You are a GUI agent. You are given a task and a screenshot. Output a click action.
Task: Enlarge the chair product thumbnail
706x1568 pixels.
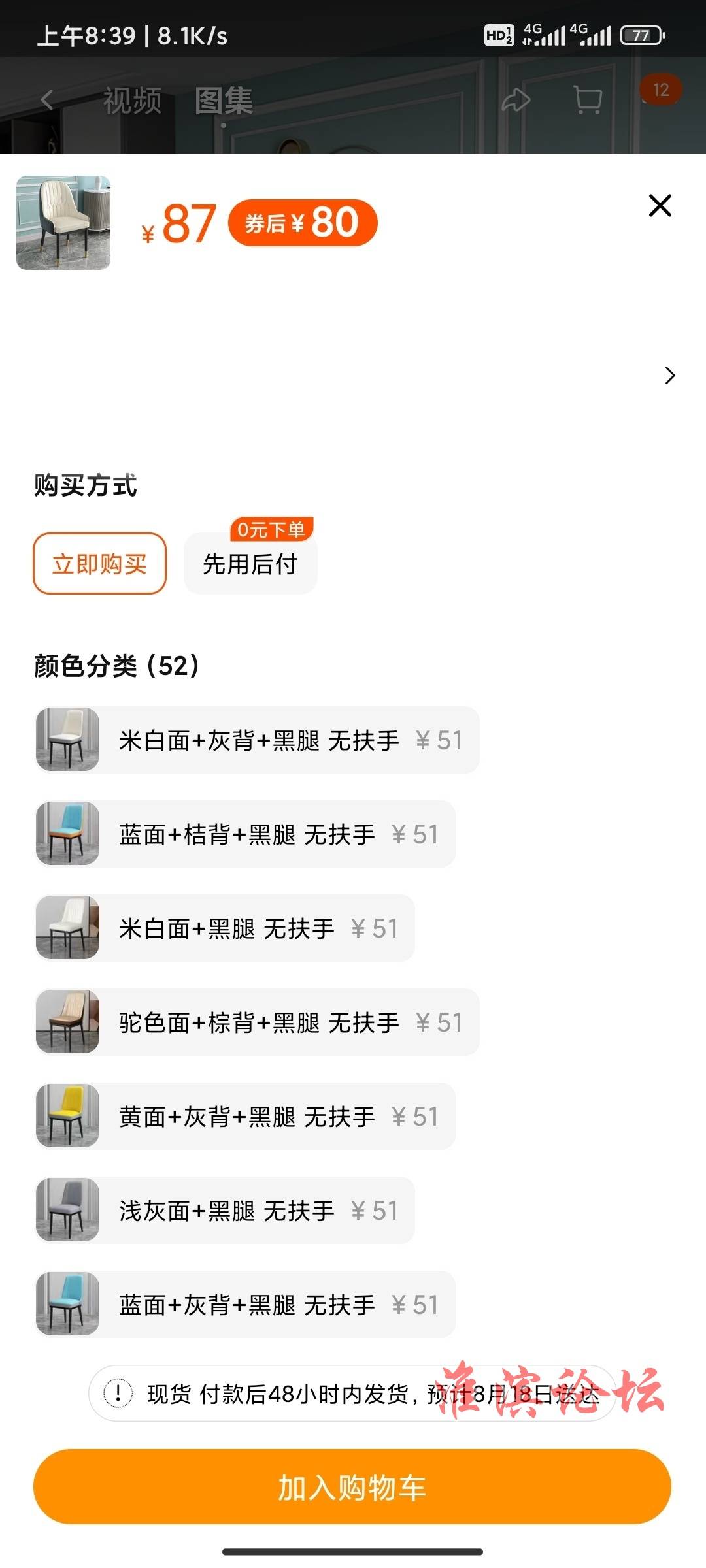click(63, 223)
